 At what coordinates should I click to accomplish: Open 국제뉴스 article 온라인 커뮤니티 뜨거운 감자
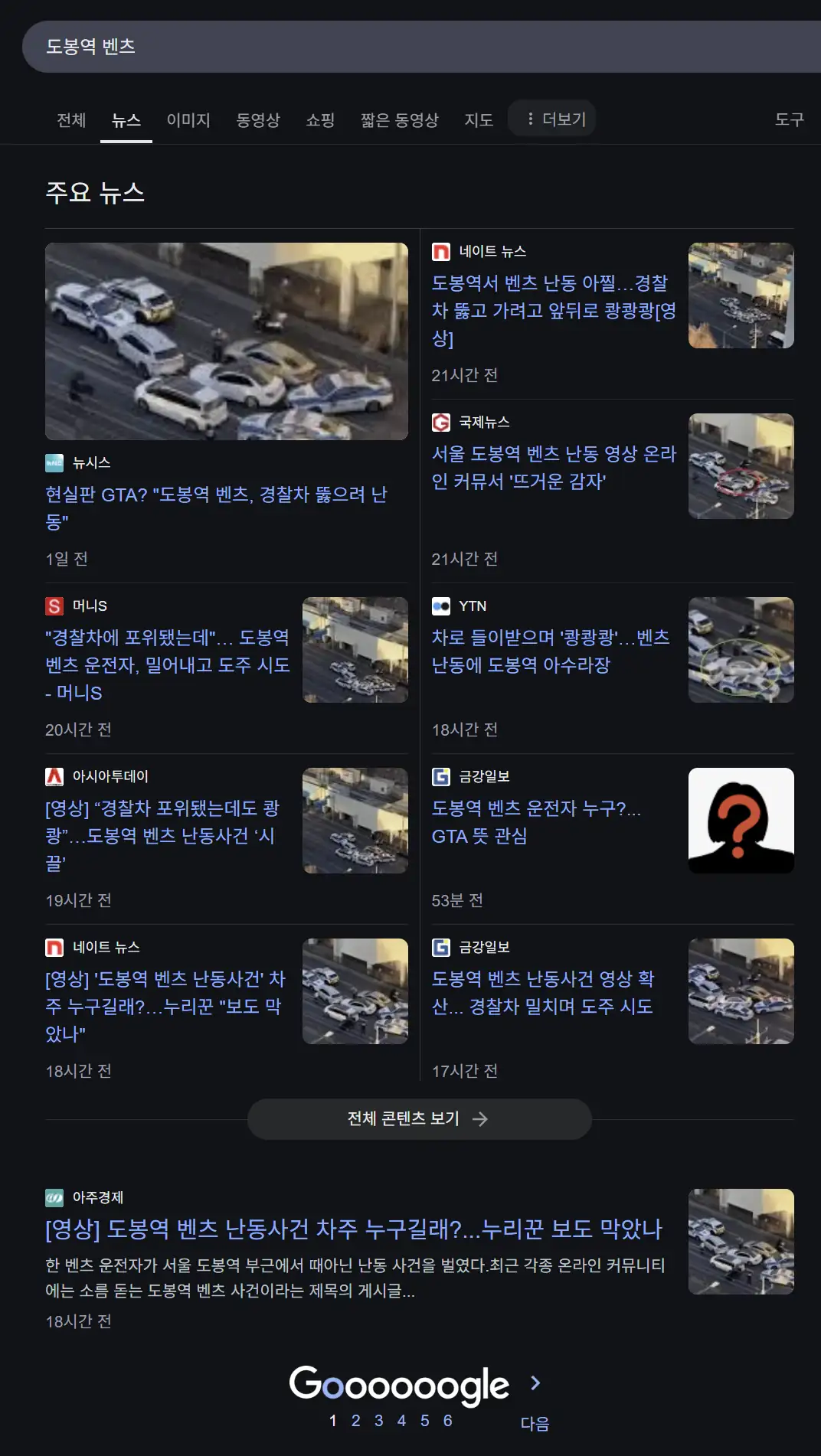pos(553,468)
